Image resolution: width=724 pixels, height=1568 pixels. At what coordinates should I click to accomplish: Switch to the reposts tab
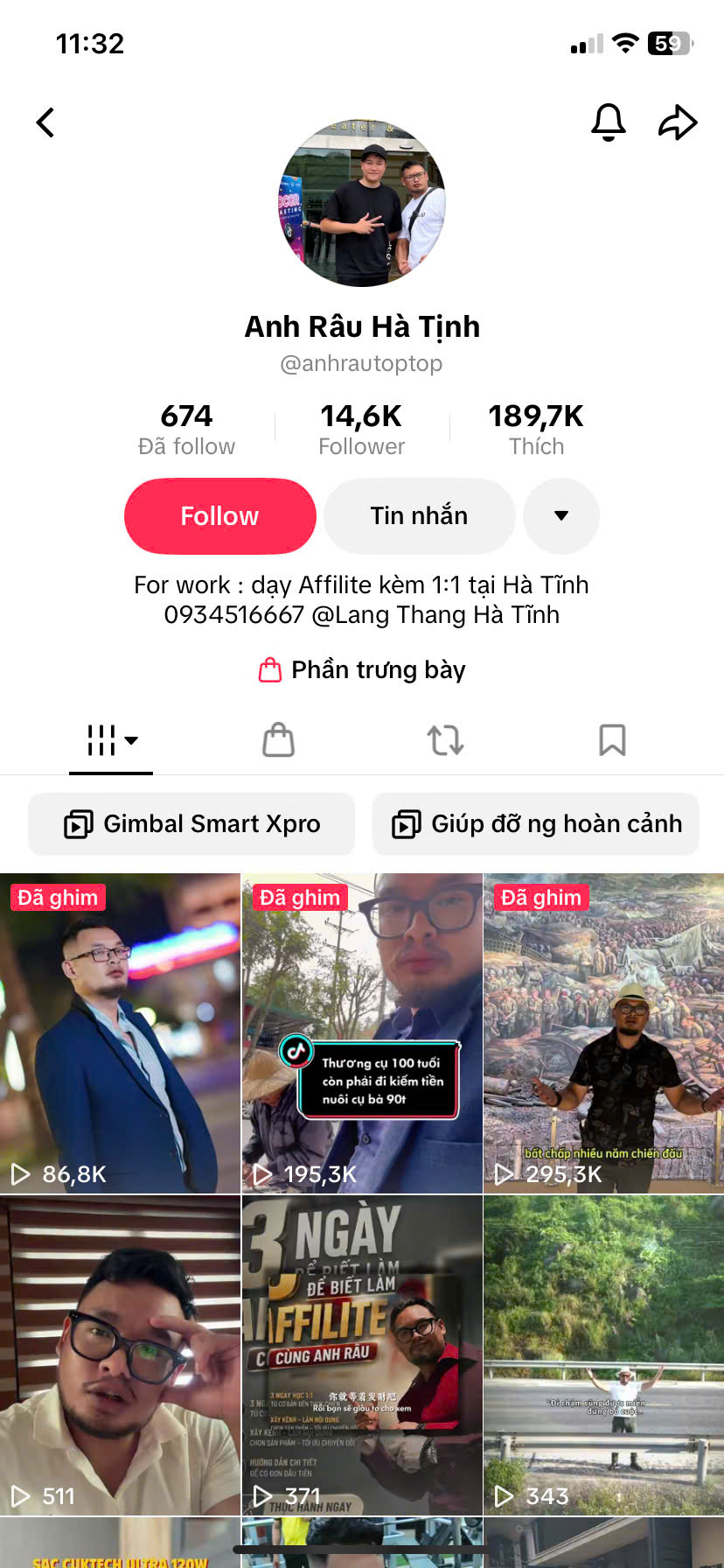445,740
